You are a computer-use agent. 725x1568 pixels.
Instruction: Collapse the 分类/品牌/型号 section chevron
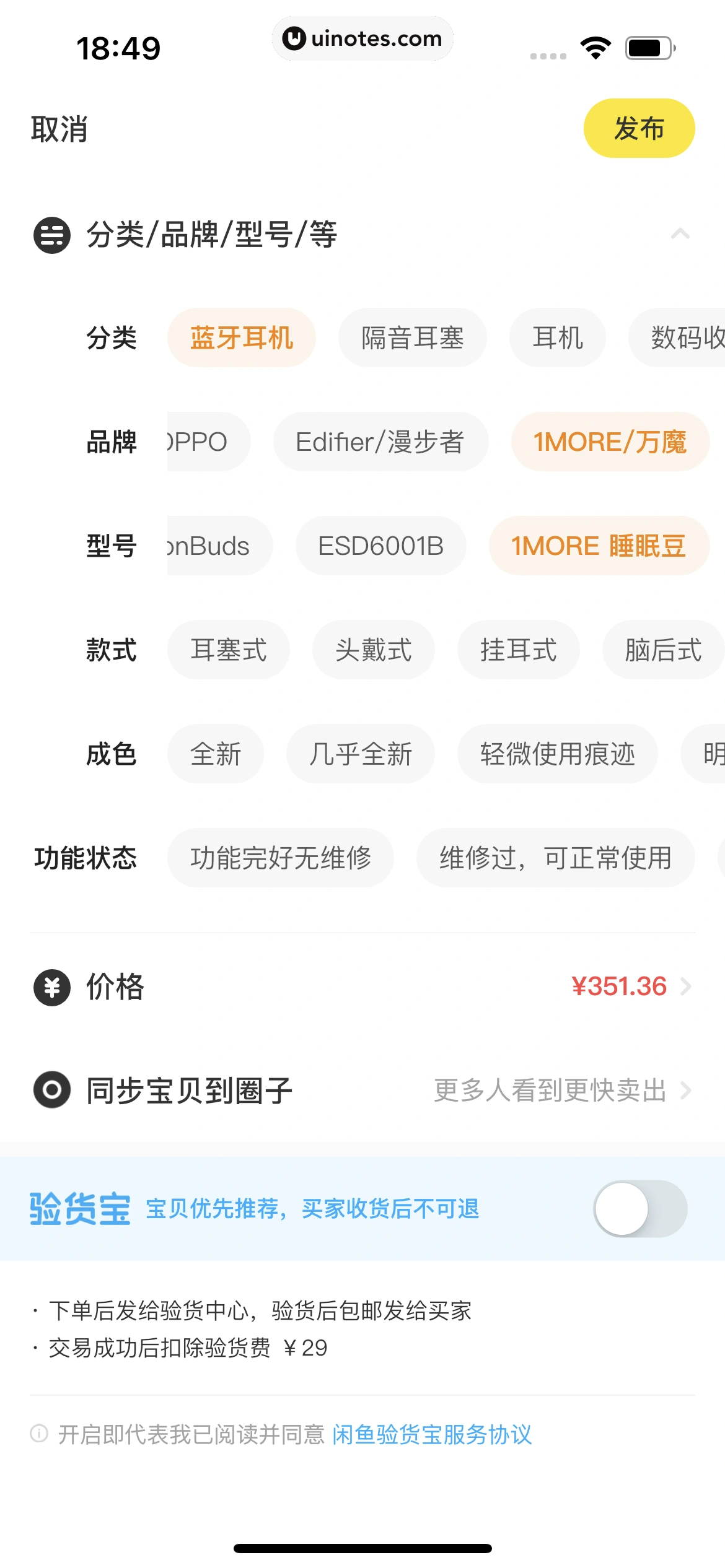[x=680, y=234]
